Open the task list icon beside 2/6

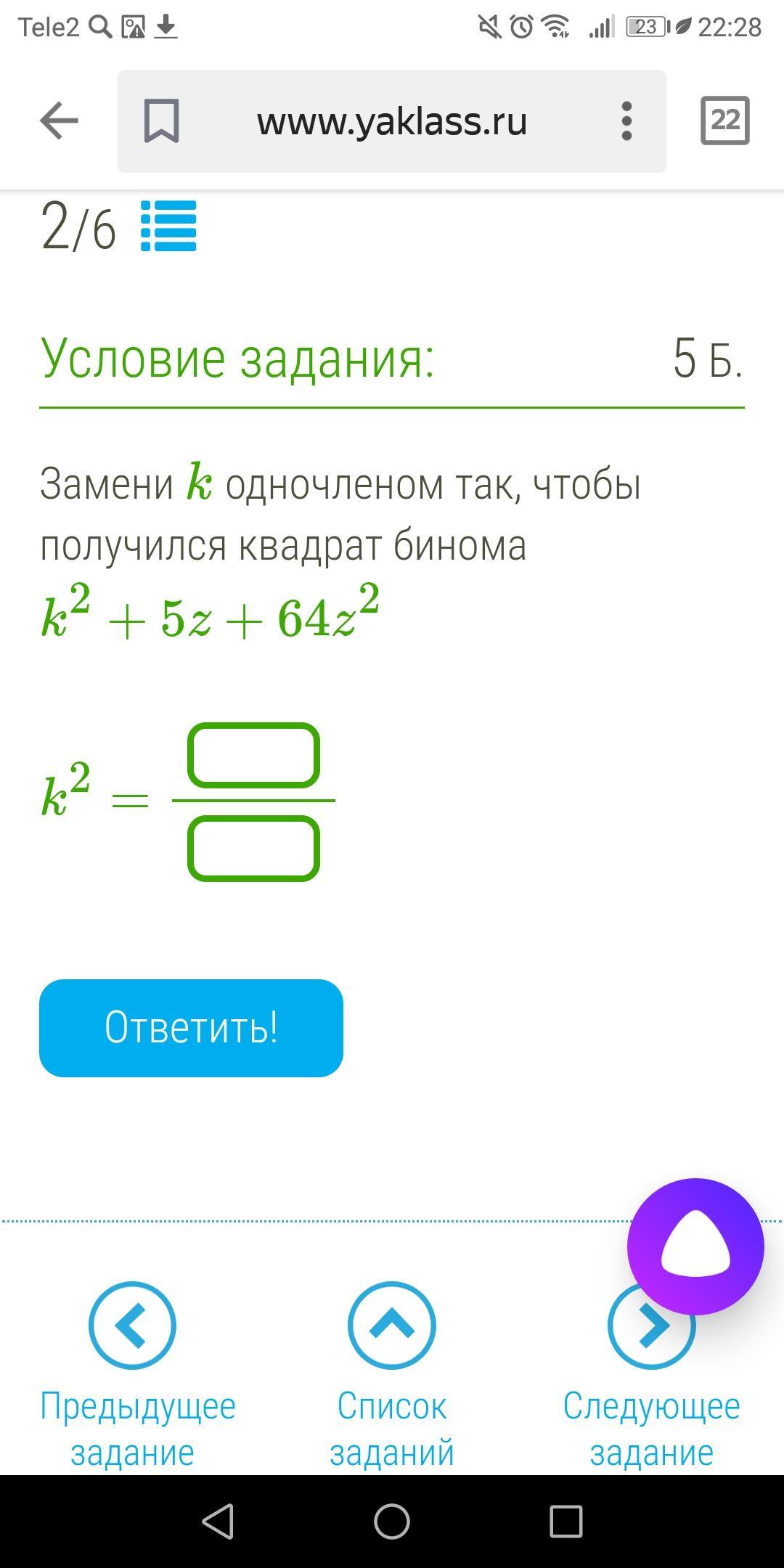168,226
